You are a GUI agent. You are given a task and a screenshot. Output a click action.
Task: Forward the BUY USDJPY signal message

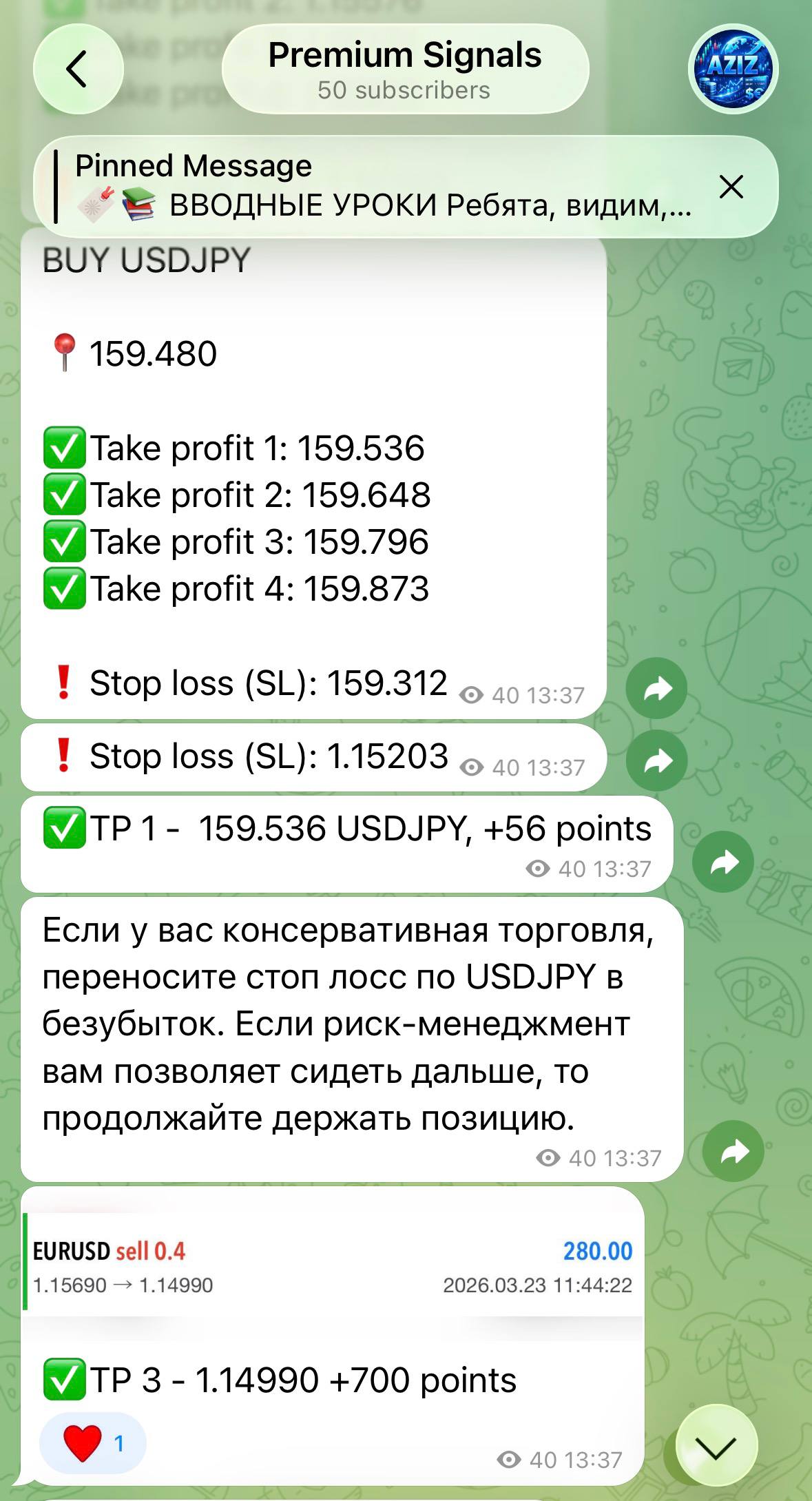(x=656, y=688)
